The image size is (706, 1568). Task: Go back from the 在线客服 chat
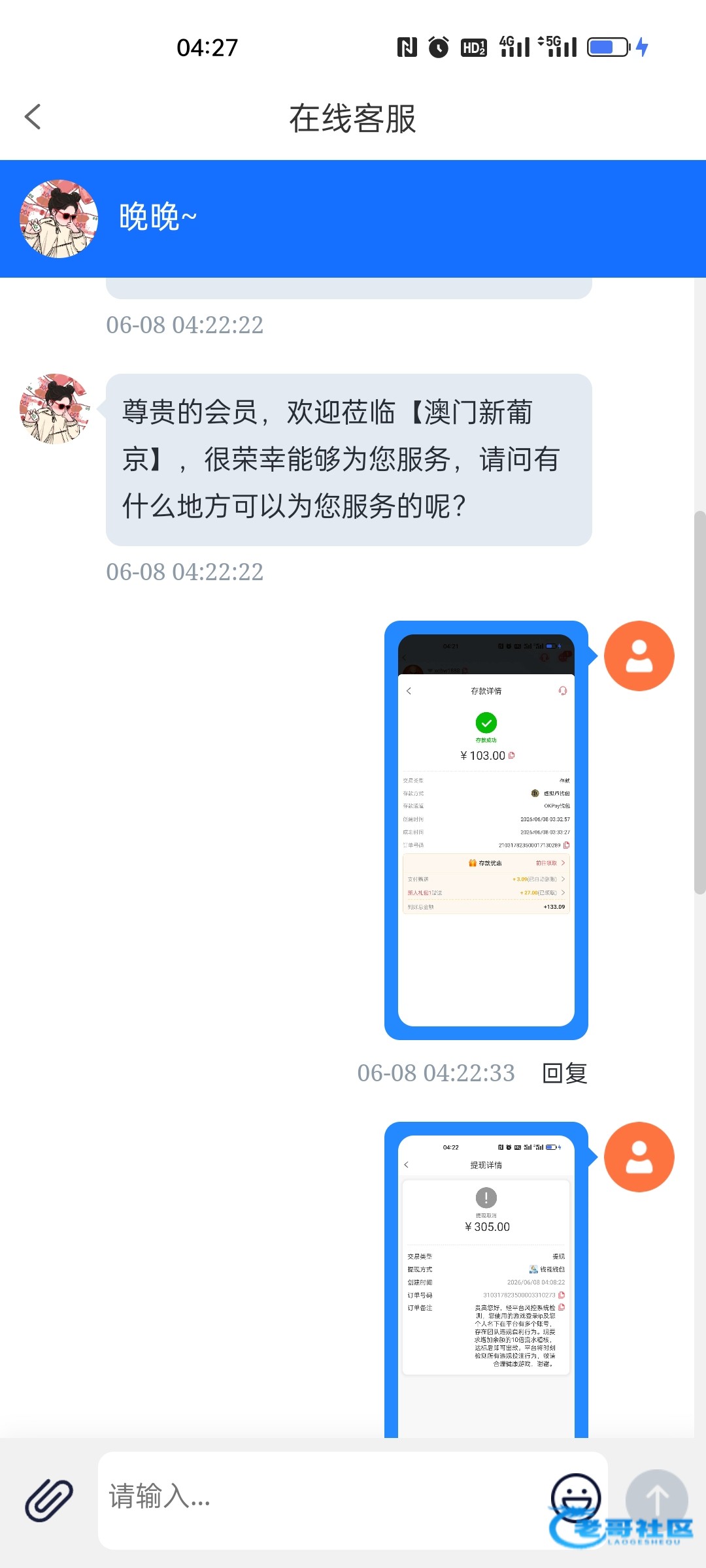(x=33, y=118)
